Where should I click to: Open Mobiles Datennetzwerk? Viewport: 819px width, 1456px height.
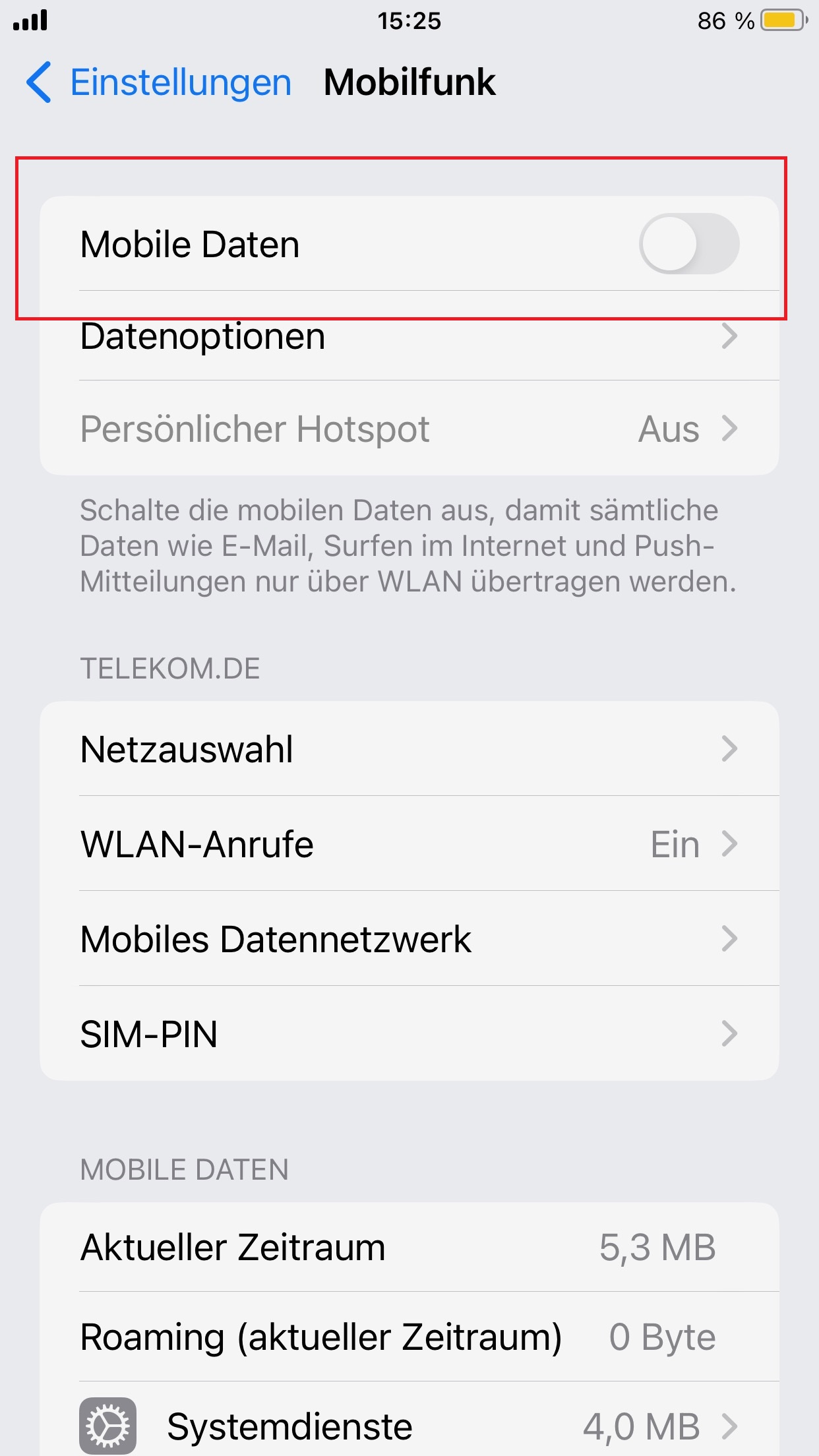pos(409,939)
